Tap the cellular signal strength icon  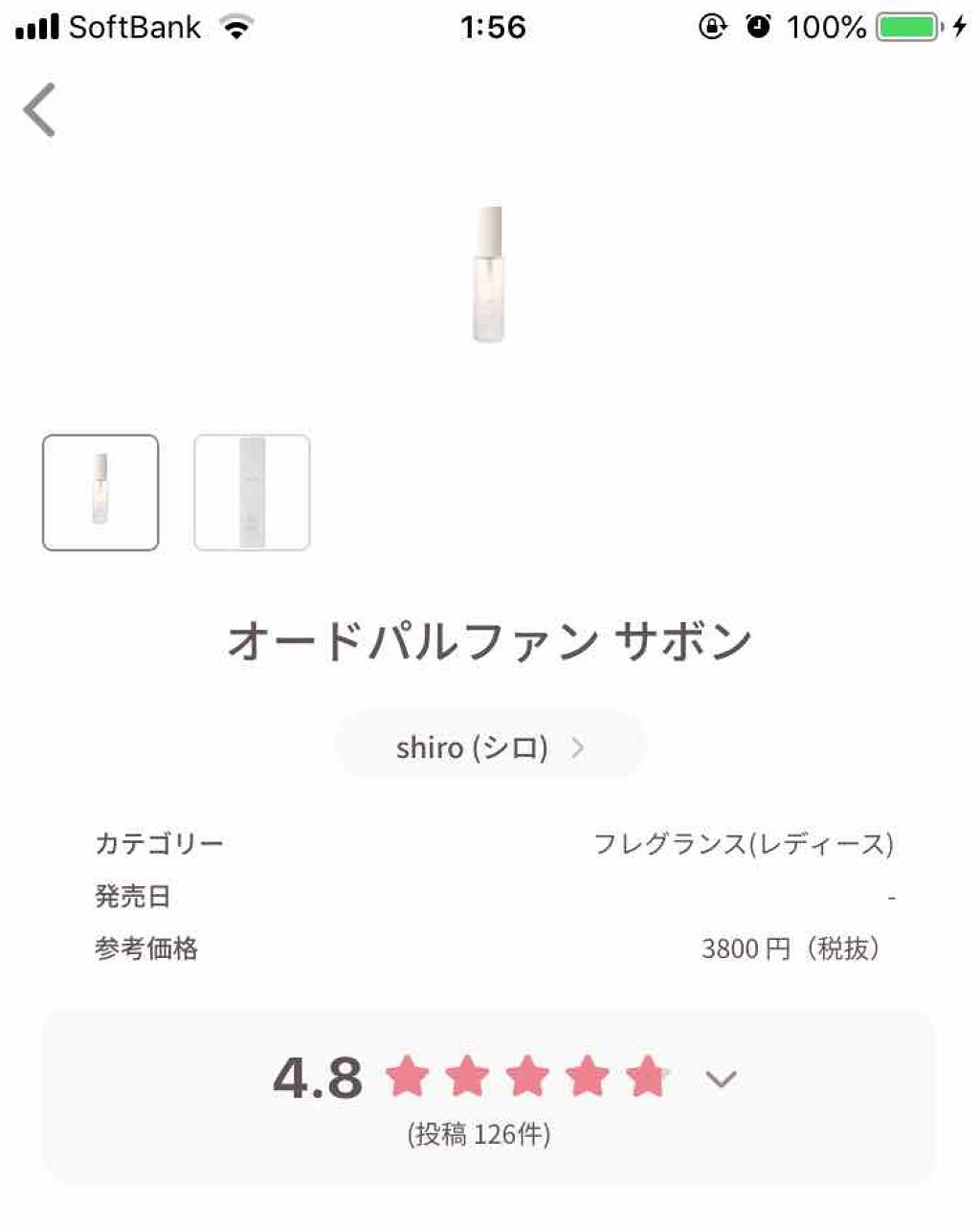35,27
